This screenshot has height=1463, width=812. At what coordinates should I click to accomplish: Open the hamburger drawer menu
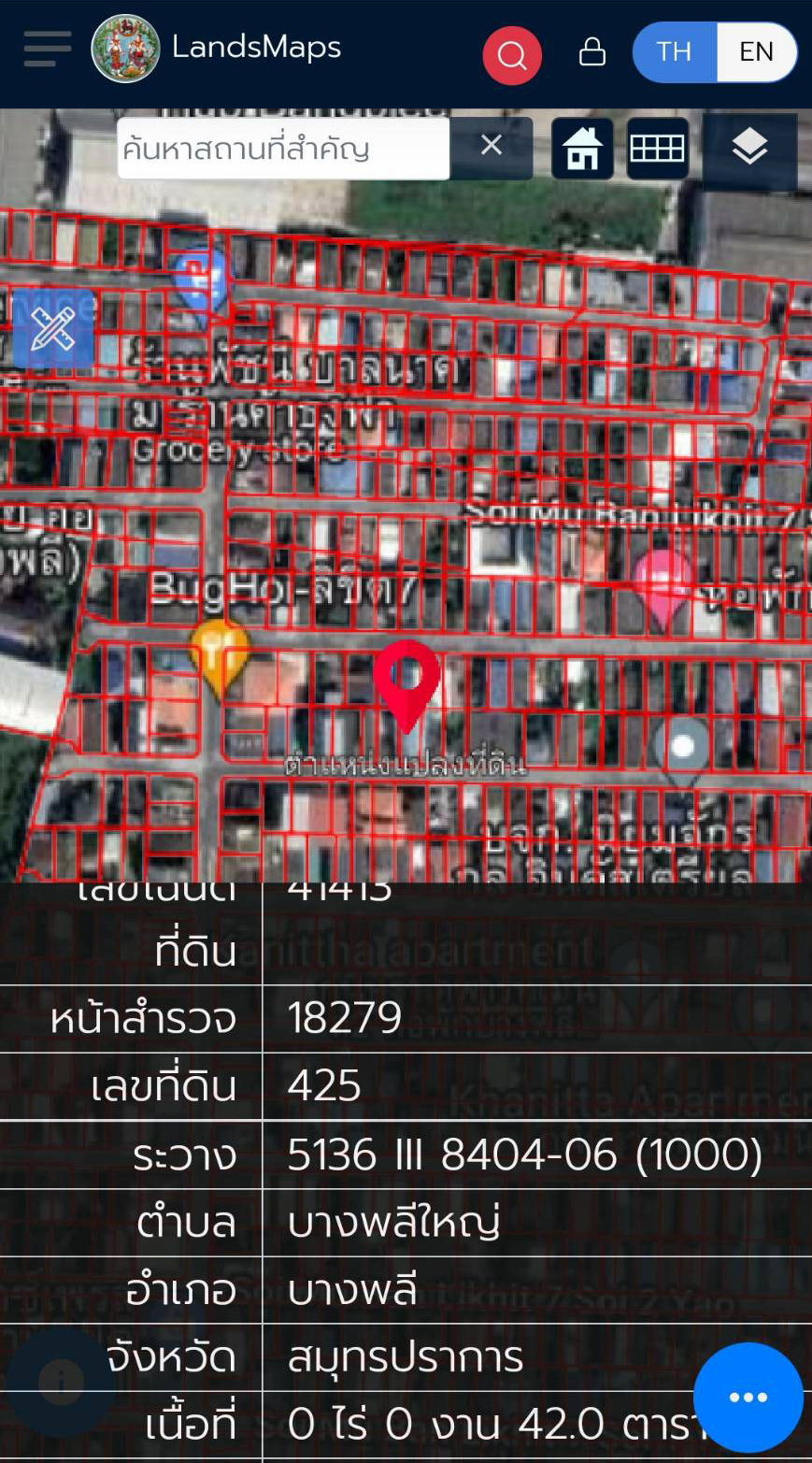tap(47, 49)
